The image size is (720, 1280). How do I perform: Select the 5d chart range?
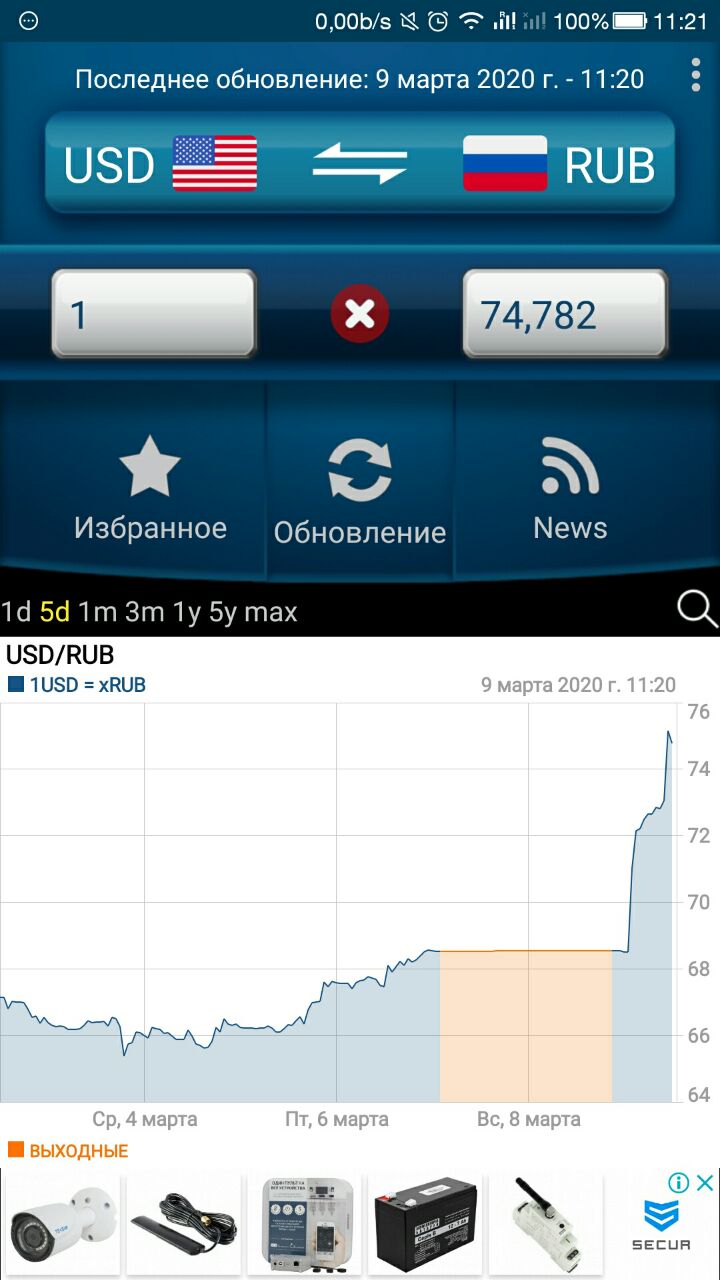click(x=55, y=611)
